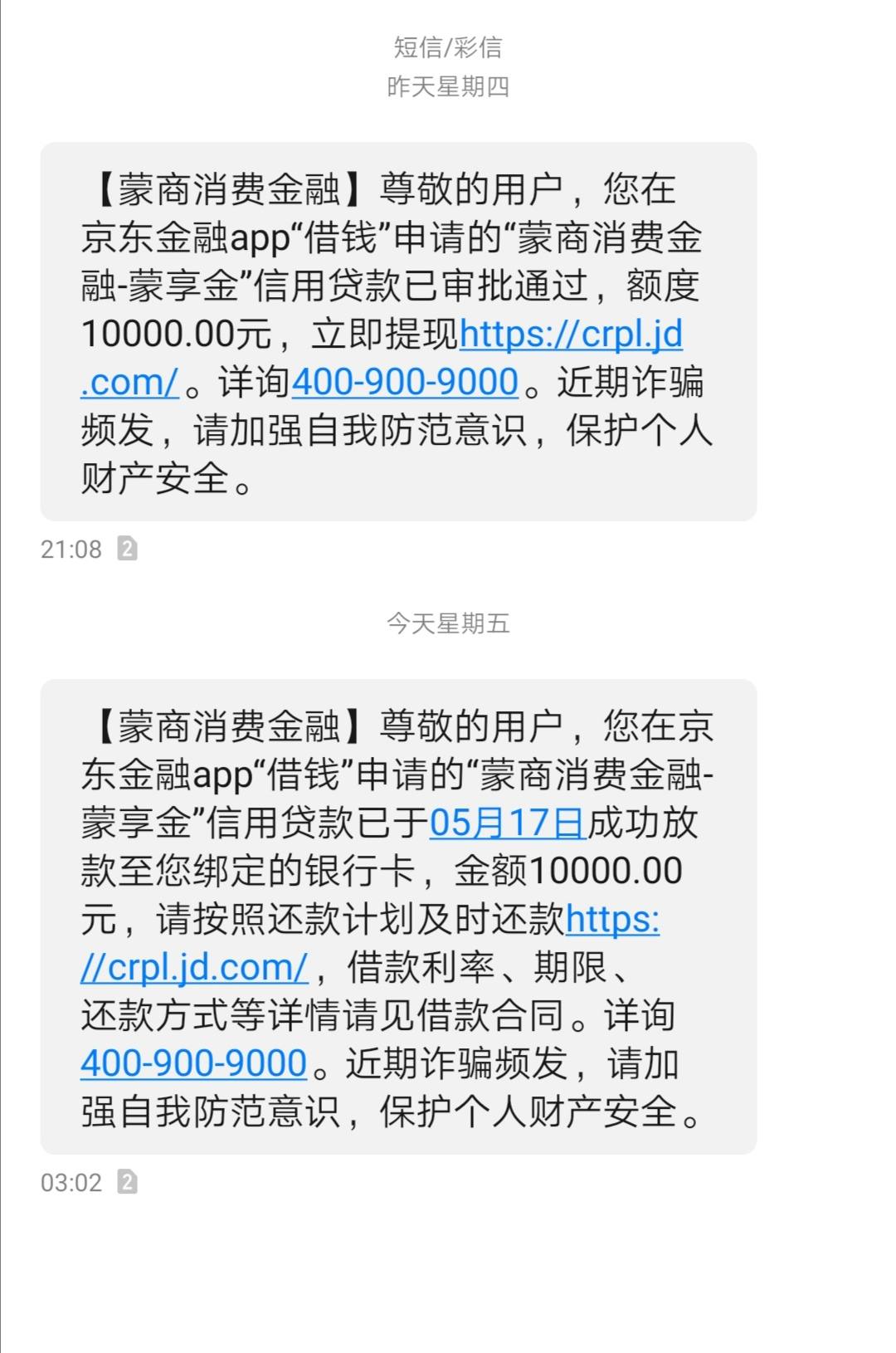This screenshot has height=1353, width=896.
Task: Dial 400-900-9000 in the disbursement message
Action: (191, 1062)
